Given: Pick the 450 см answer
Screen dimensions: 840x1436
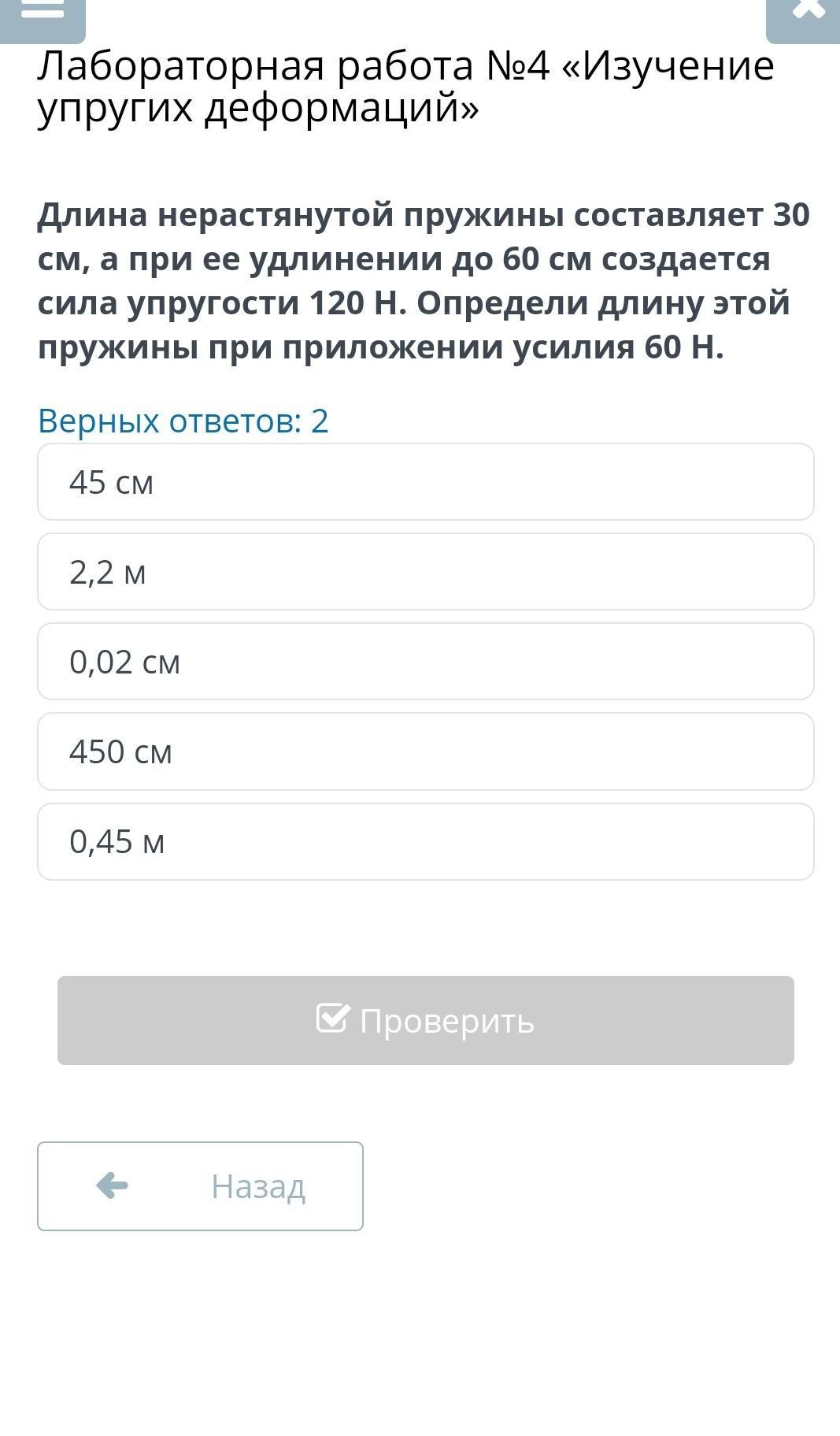Looking at the screenshot, I should pyautogui.click(x=426, y=751).
